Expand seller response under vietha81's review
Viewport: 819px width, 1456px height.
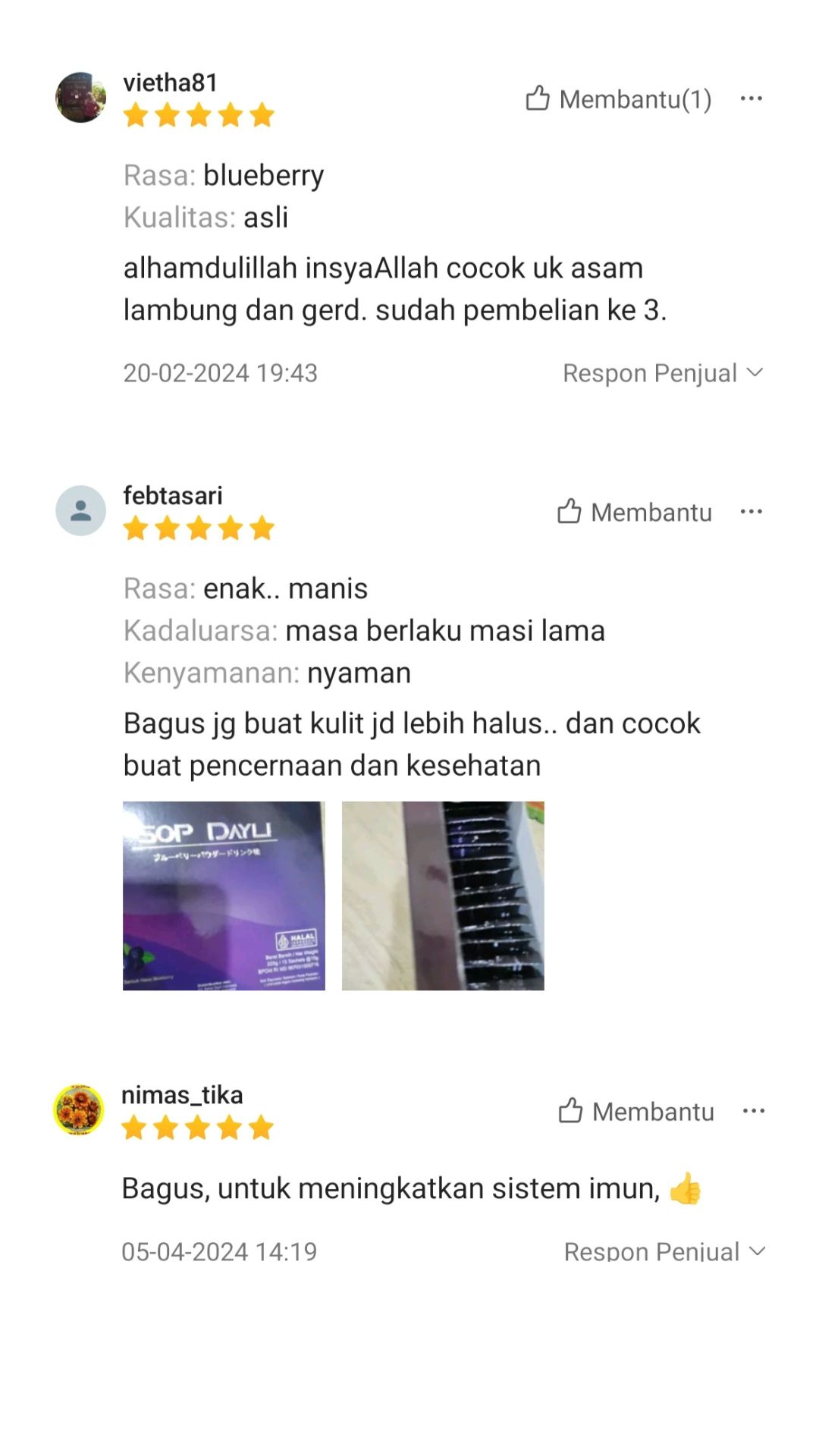662,373
